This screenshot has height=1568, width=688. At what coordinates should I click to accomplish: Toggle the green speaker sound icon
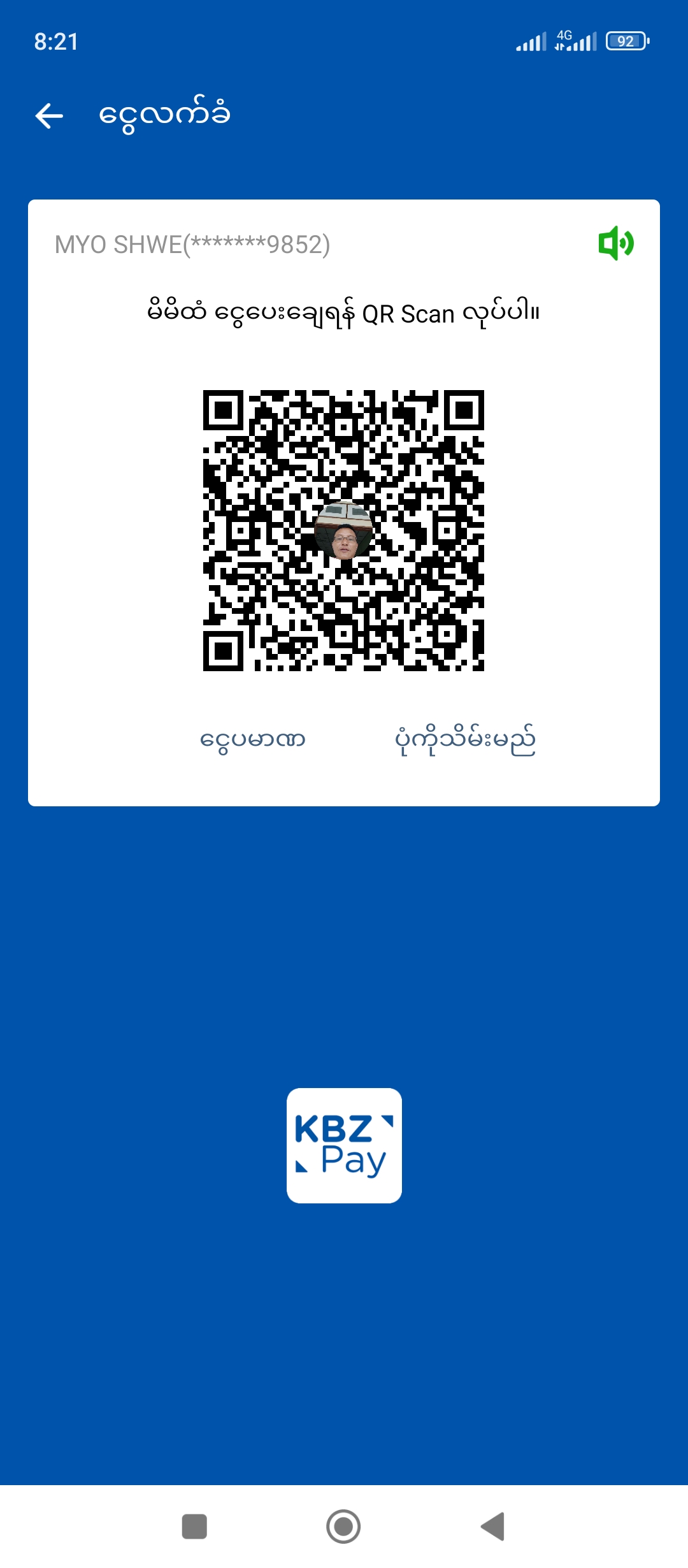coord(615,243)
